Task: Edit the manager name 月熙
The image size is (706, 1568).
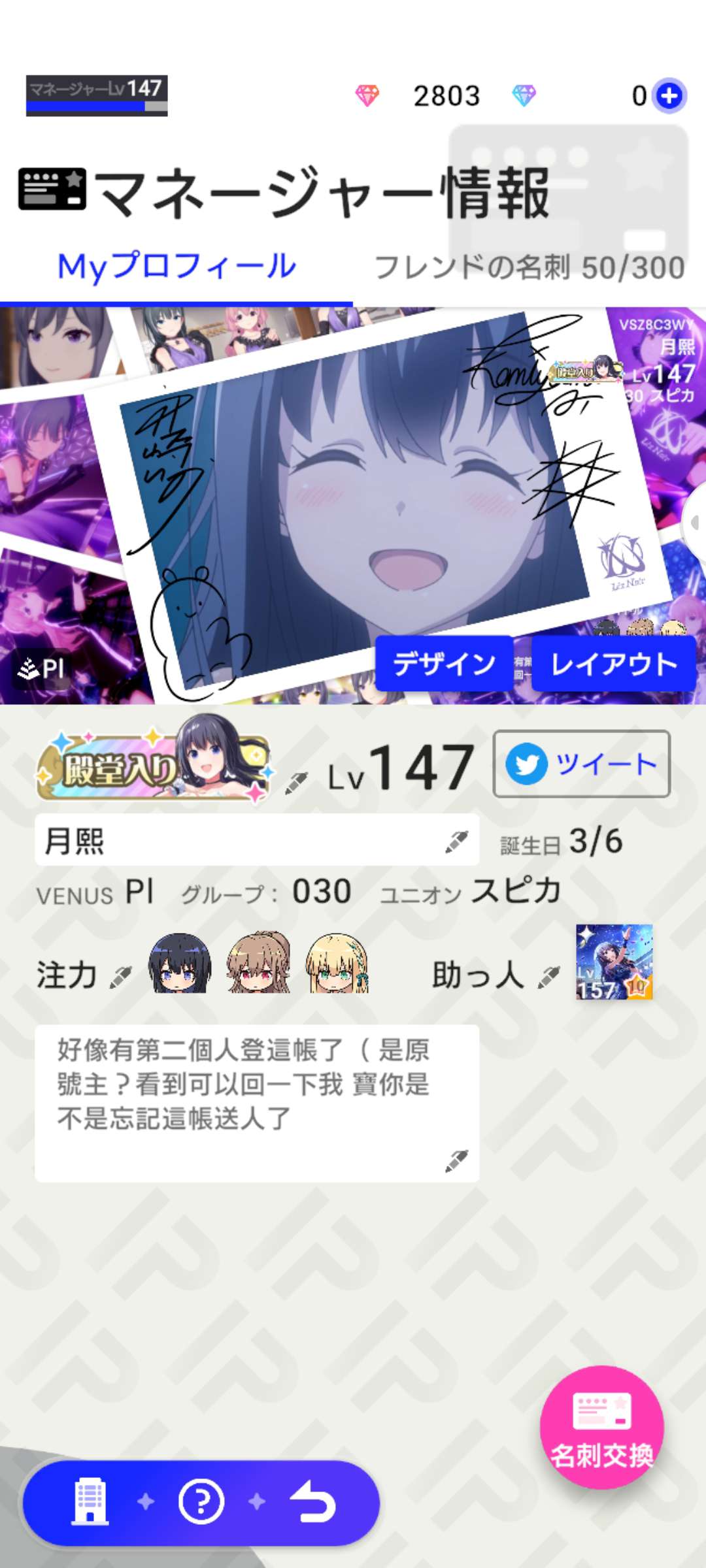Action: 456,841
